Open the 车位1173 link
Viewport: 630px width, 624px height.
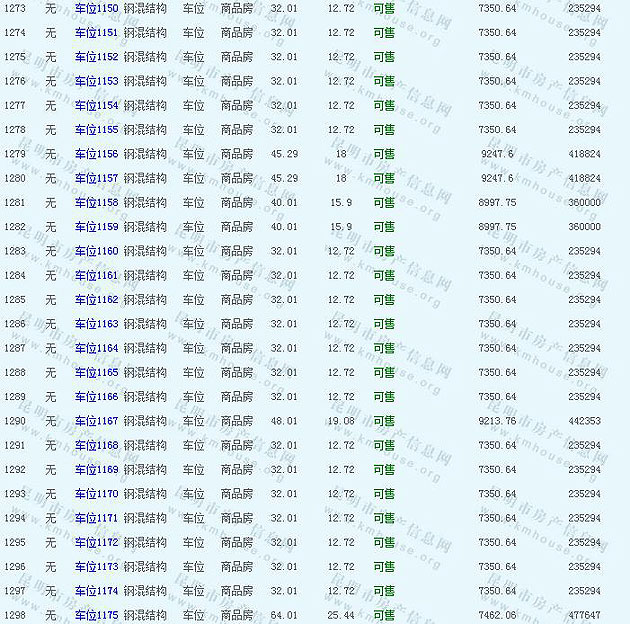96,567
